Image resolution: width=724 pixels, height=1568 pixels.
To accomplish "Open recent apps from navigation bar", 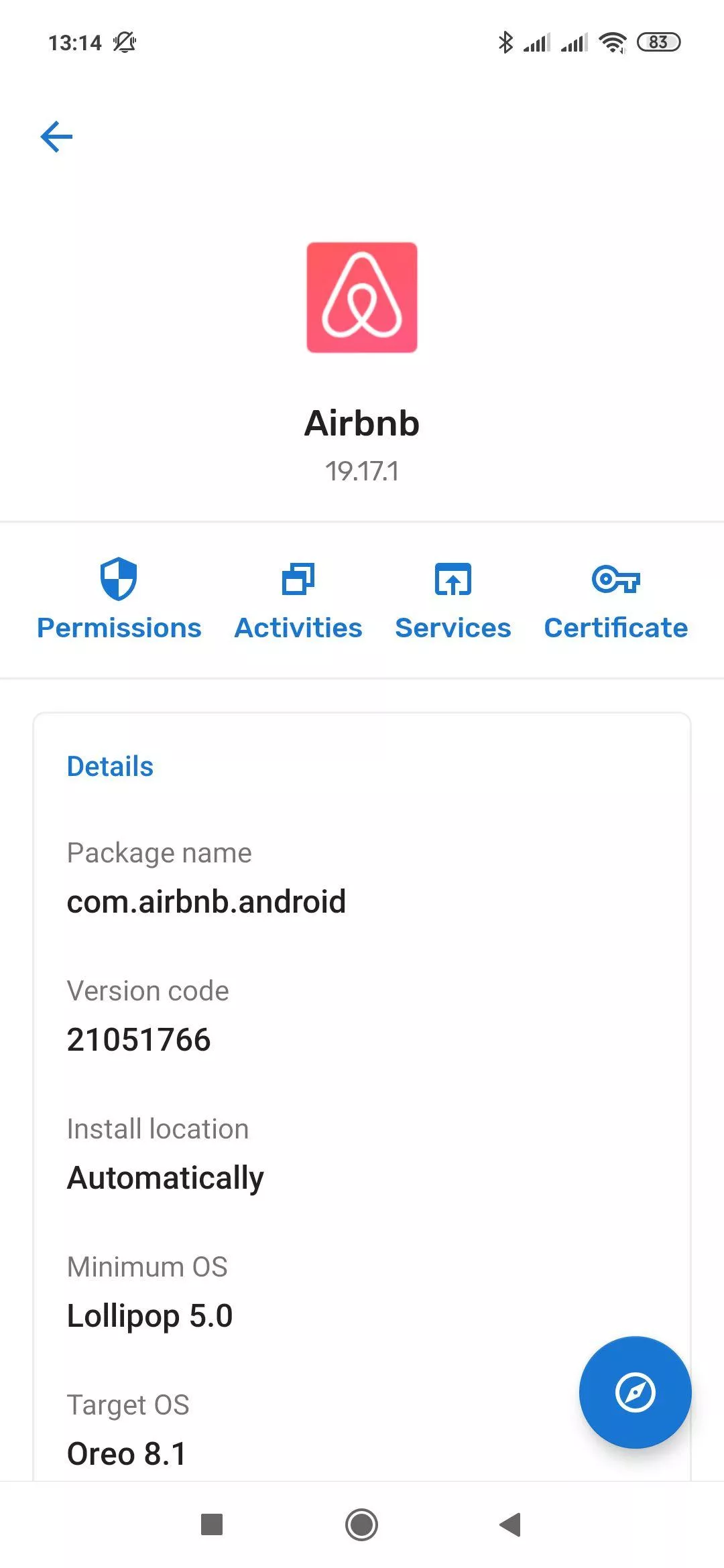I will click(x=212, y=1525).
